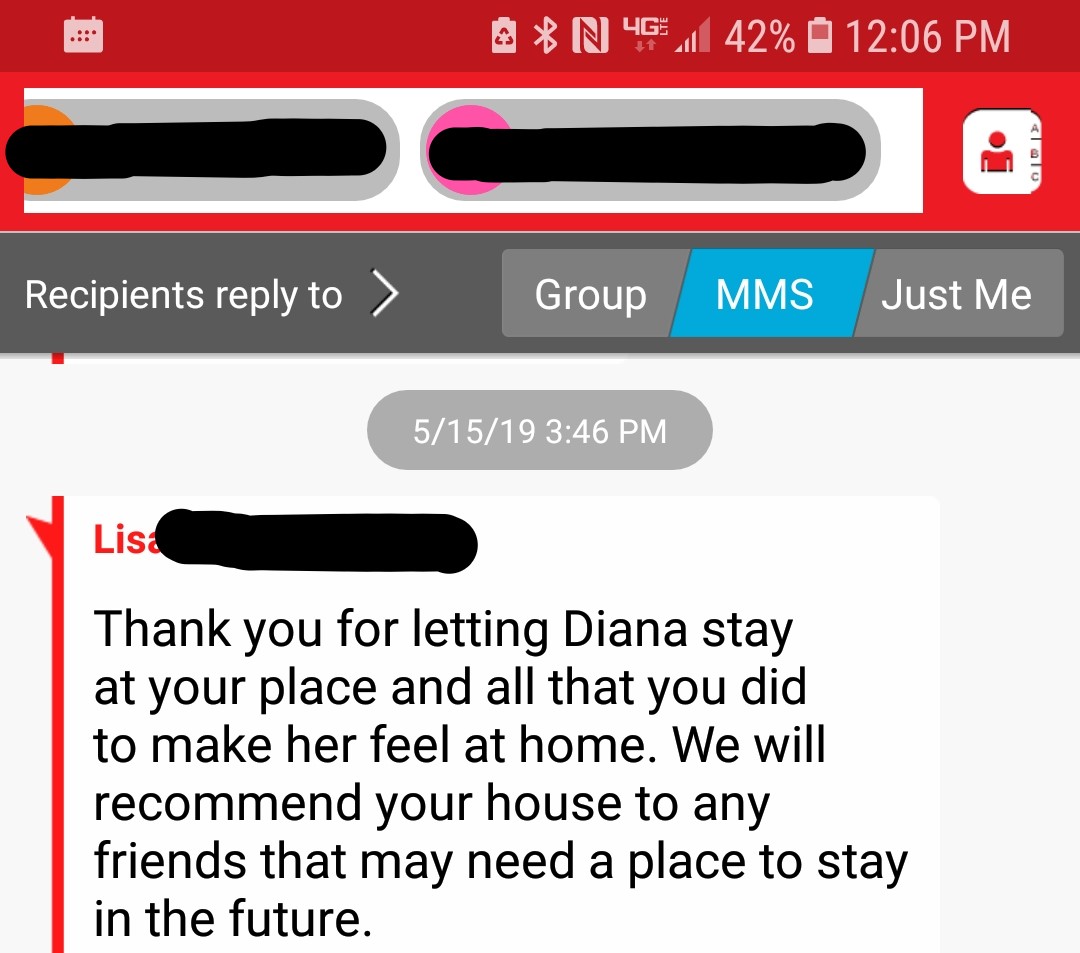1080x953 pixels.
Task: Switch reply mode to MMS
Action: 765,295
